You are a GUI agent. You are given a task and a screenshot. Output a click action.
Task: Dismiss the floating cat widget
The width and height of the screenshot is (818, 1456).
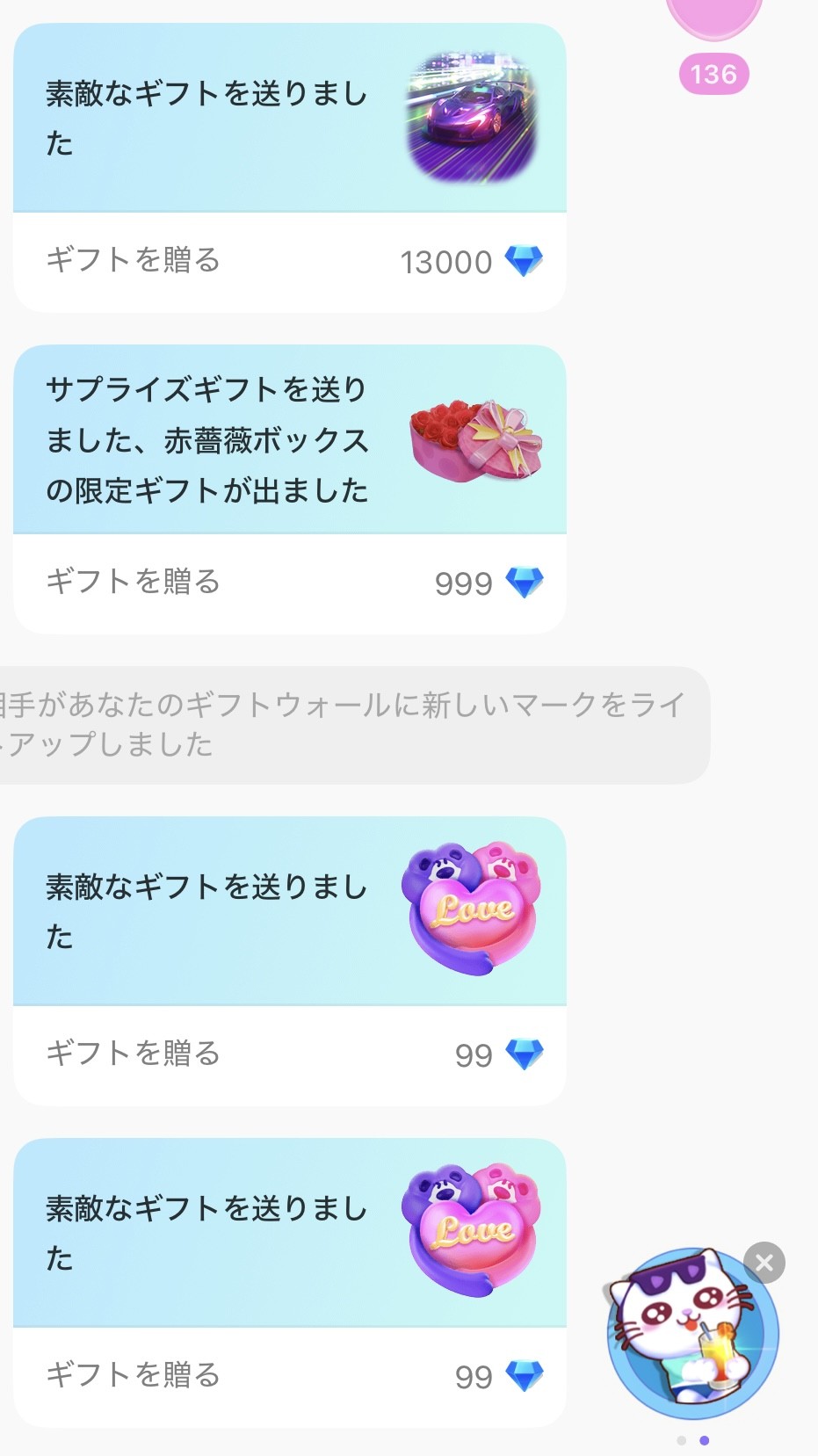(x=764, y=1263)
